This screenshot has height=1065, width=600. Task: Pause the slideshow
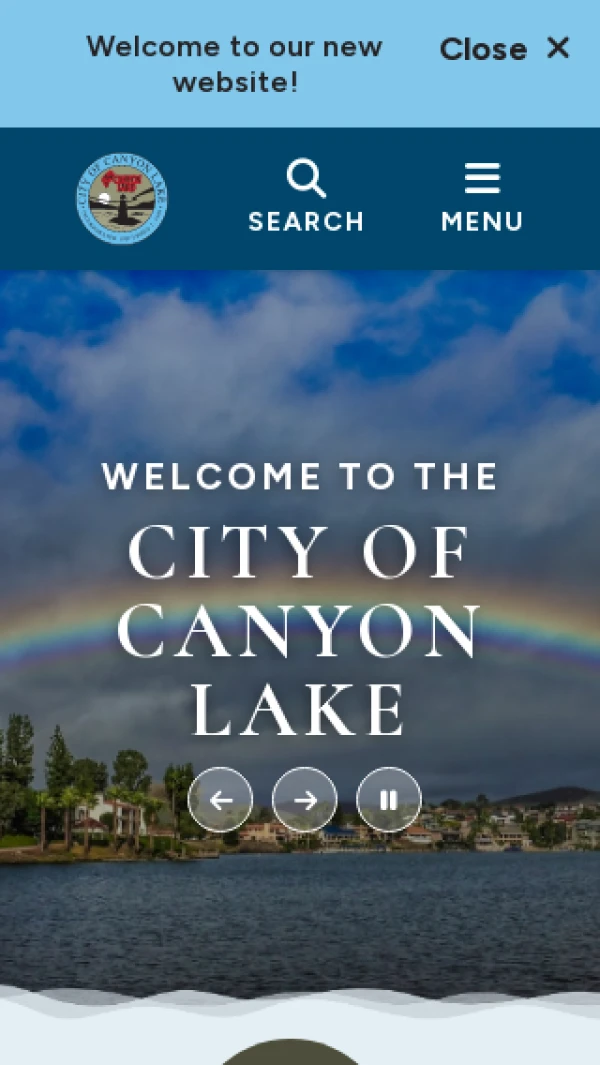389,800
